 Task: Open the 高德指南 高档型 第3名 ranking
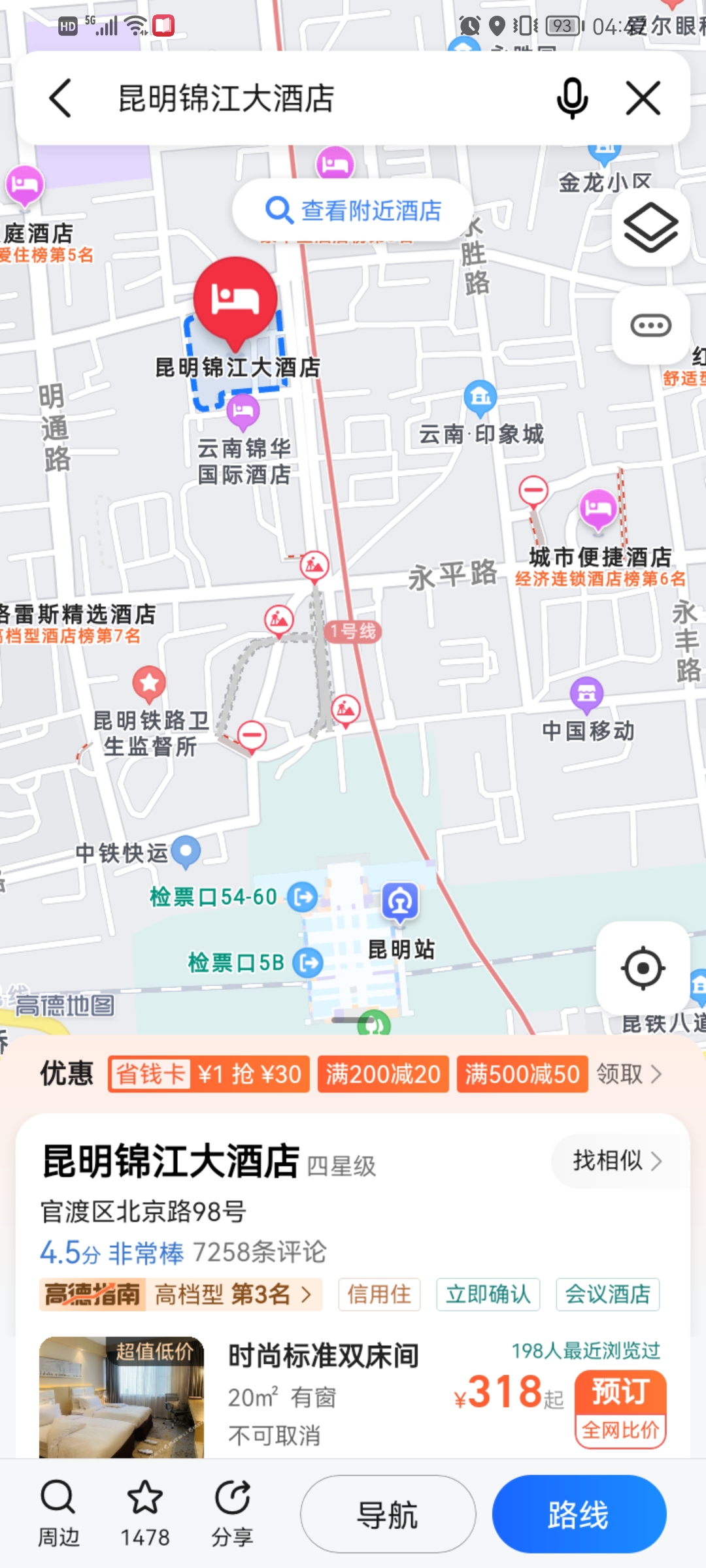coord(180,1294)
